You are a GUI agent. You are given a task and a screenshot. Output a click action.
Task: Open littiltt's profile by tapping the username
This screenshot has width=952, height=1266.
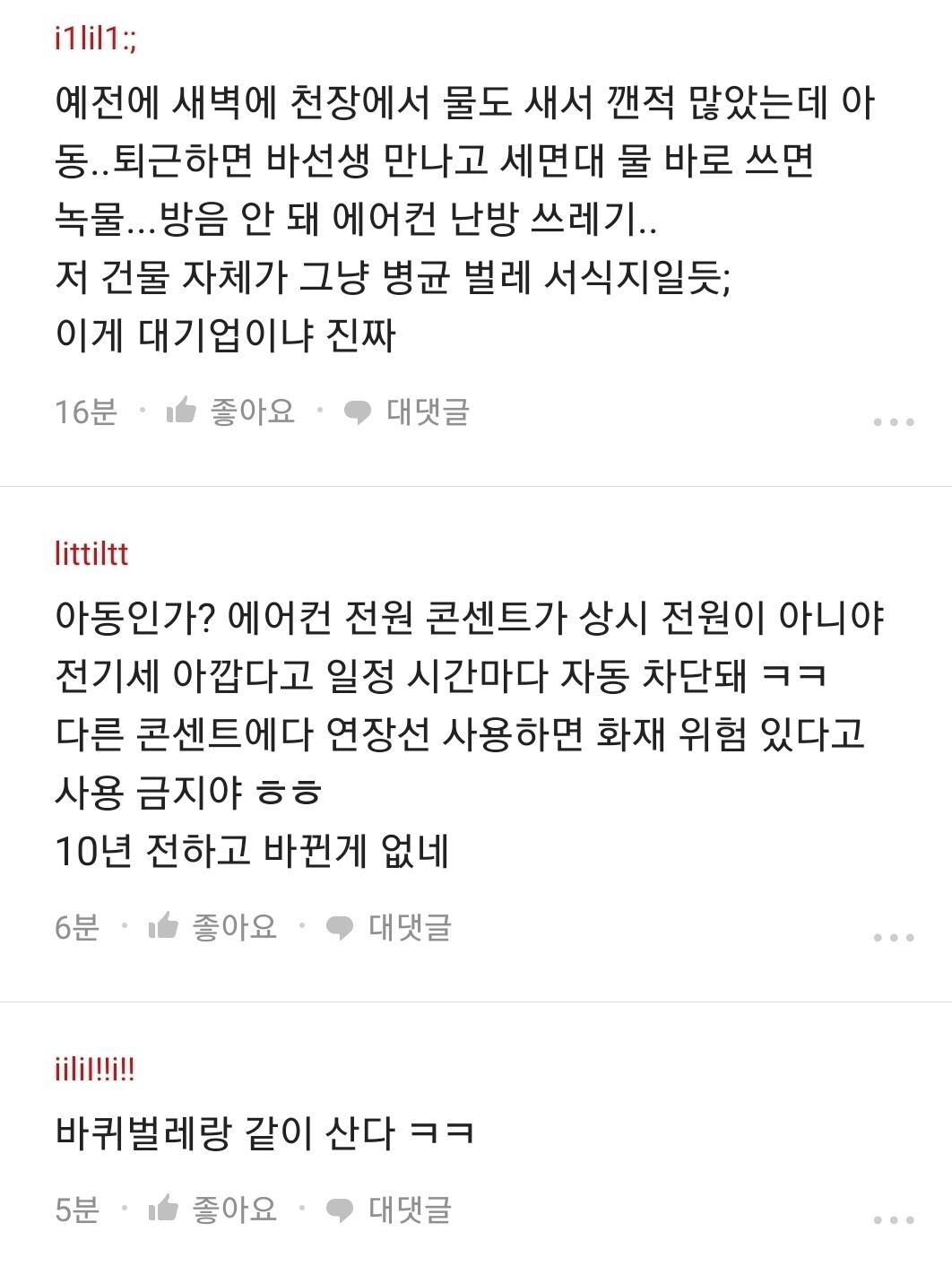tap(90, 556)
